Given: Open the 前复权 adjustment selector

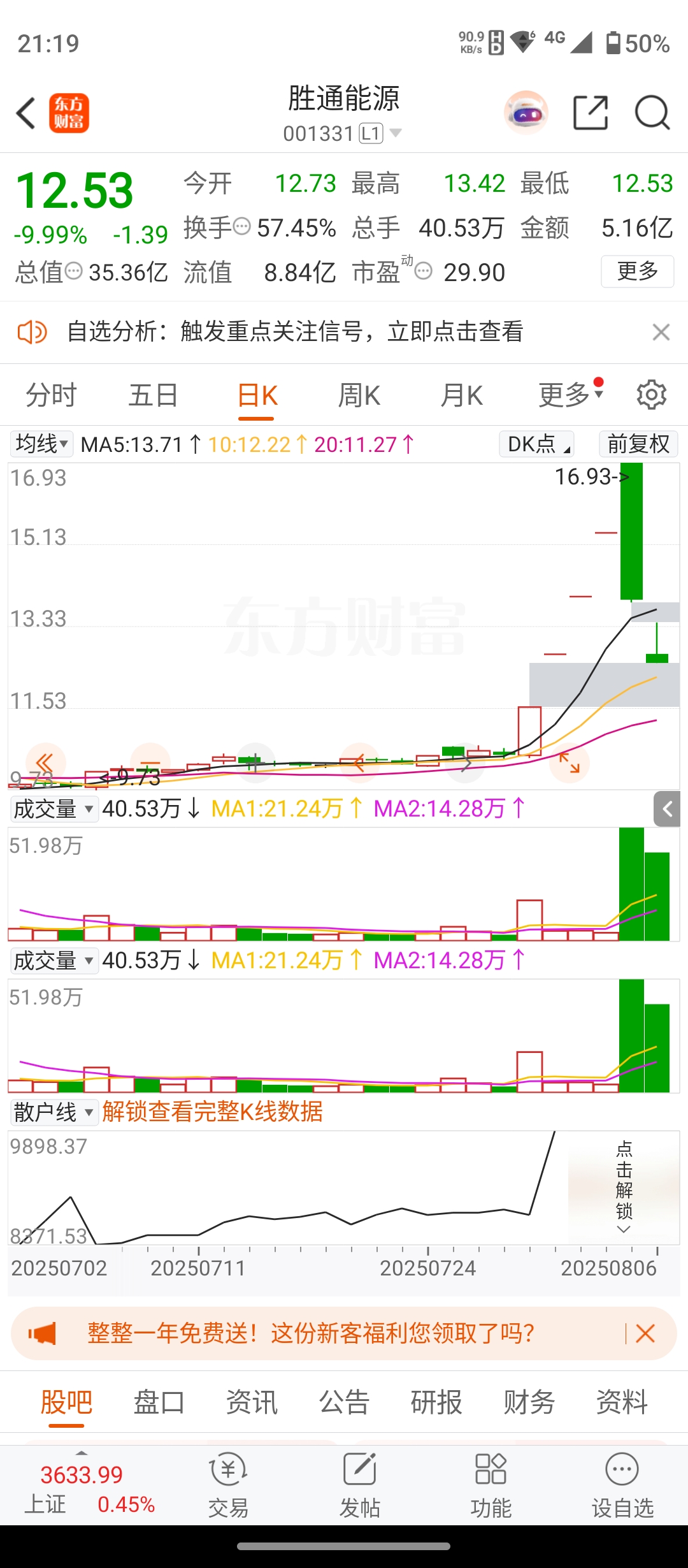Looking at the screenshot, I should coord(638,444).
